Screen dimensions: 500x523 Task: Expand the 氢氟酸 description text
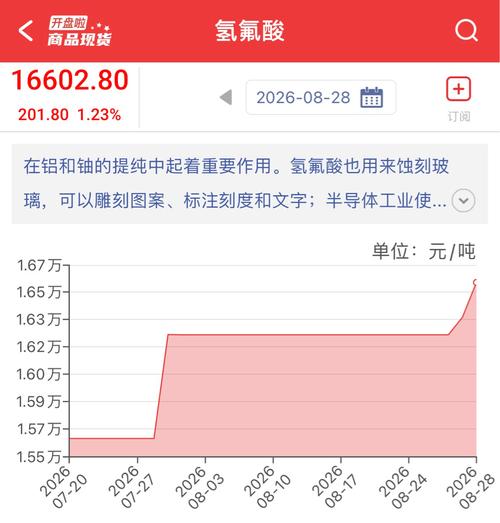coord(463,200)
